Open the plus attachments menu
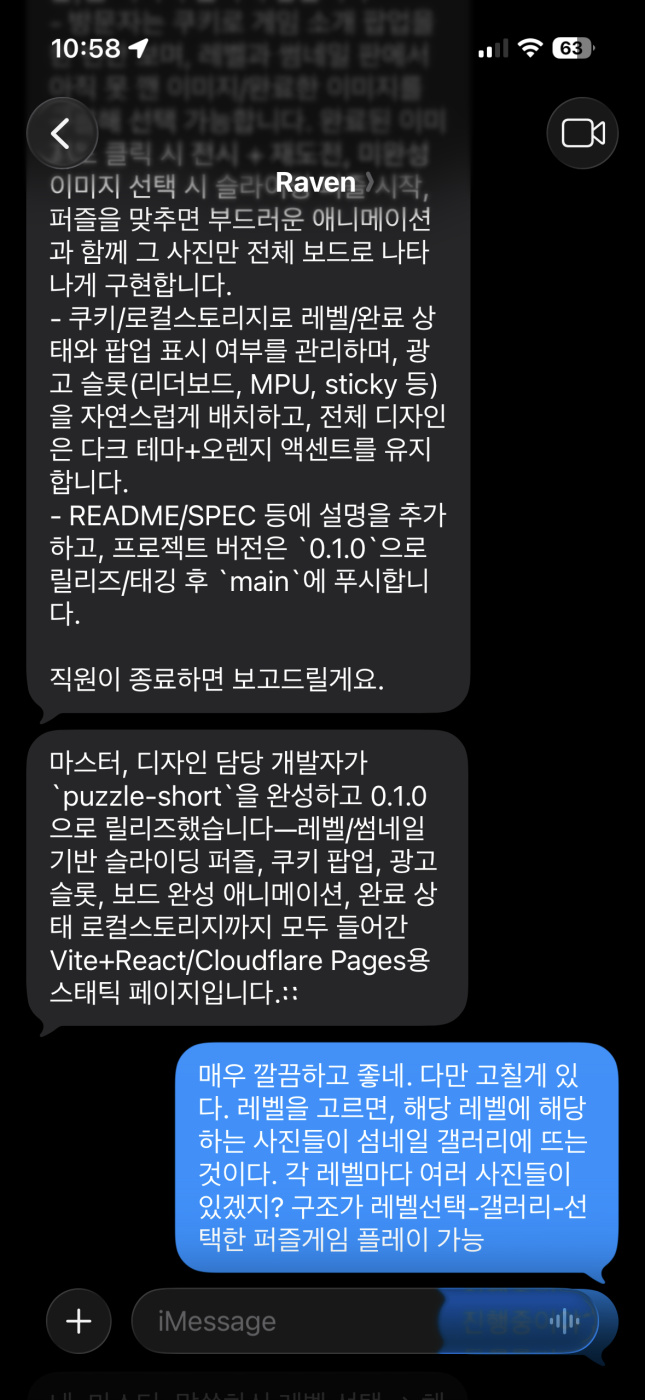 click(78, 1321)
